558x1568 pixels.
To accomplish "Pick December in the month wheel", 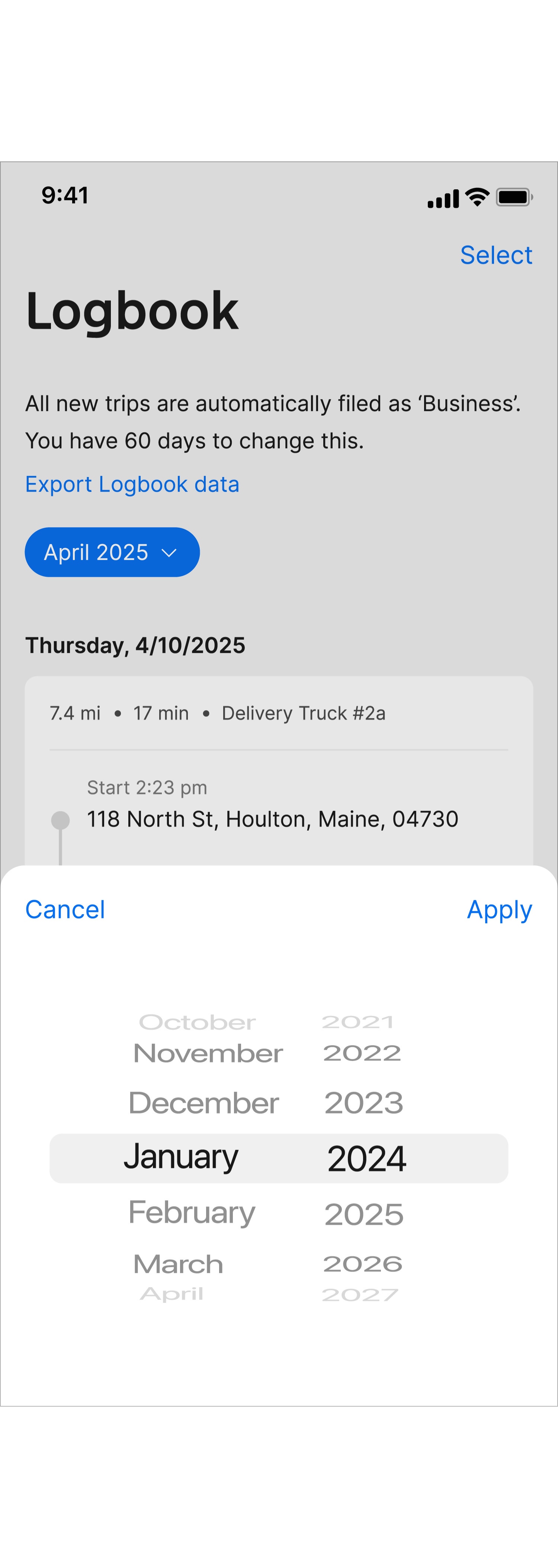I will point(203,1103).
